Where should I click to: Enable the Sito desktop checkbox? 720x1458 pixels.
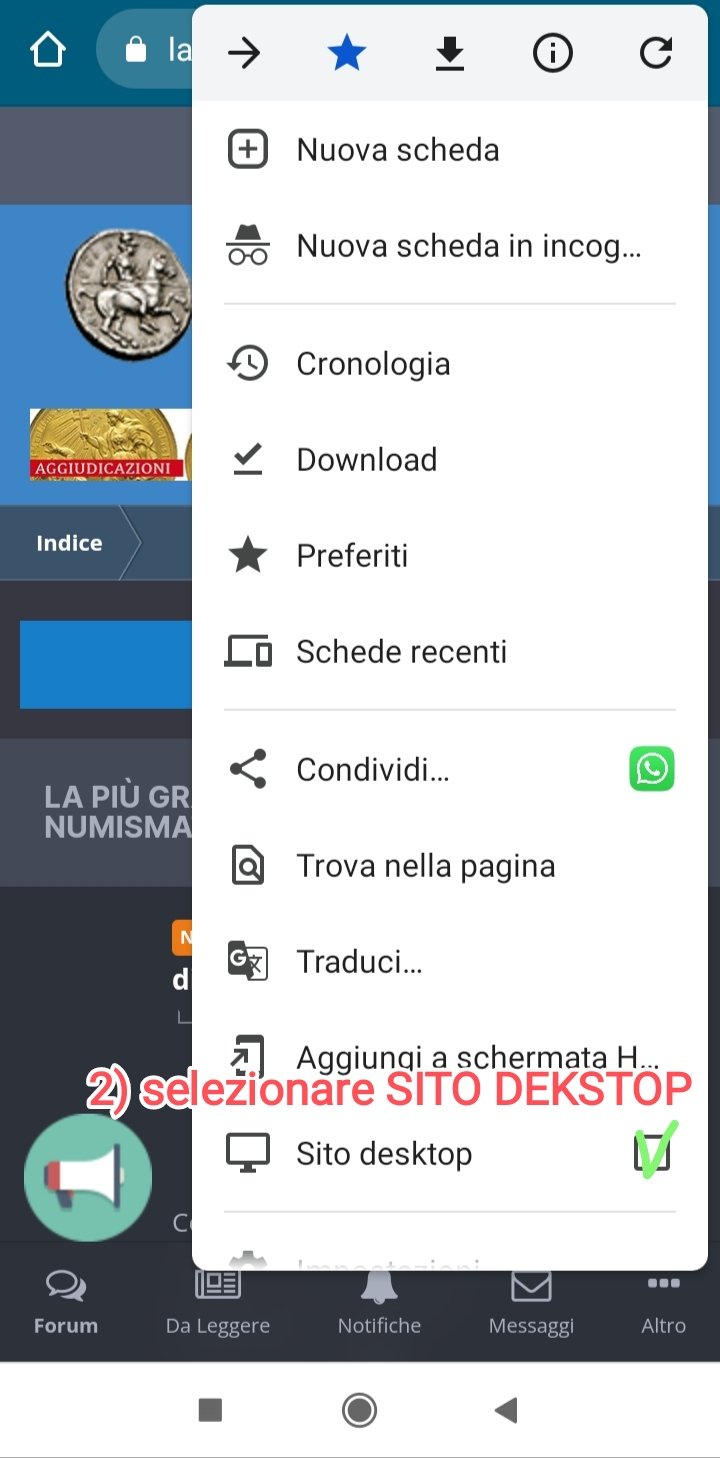coord(652,1154)
